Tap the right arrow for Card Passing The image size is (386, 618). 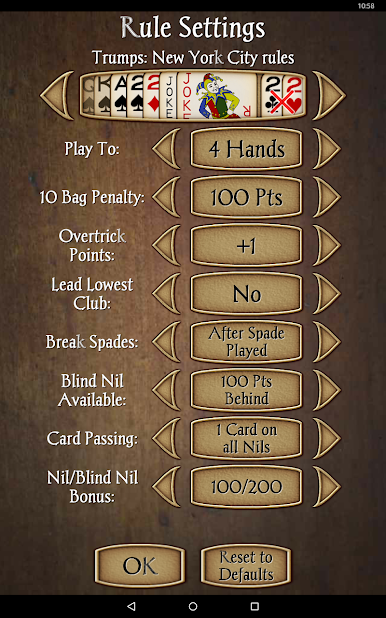pos(326,438)
